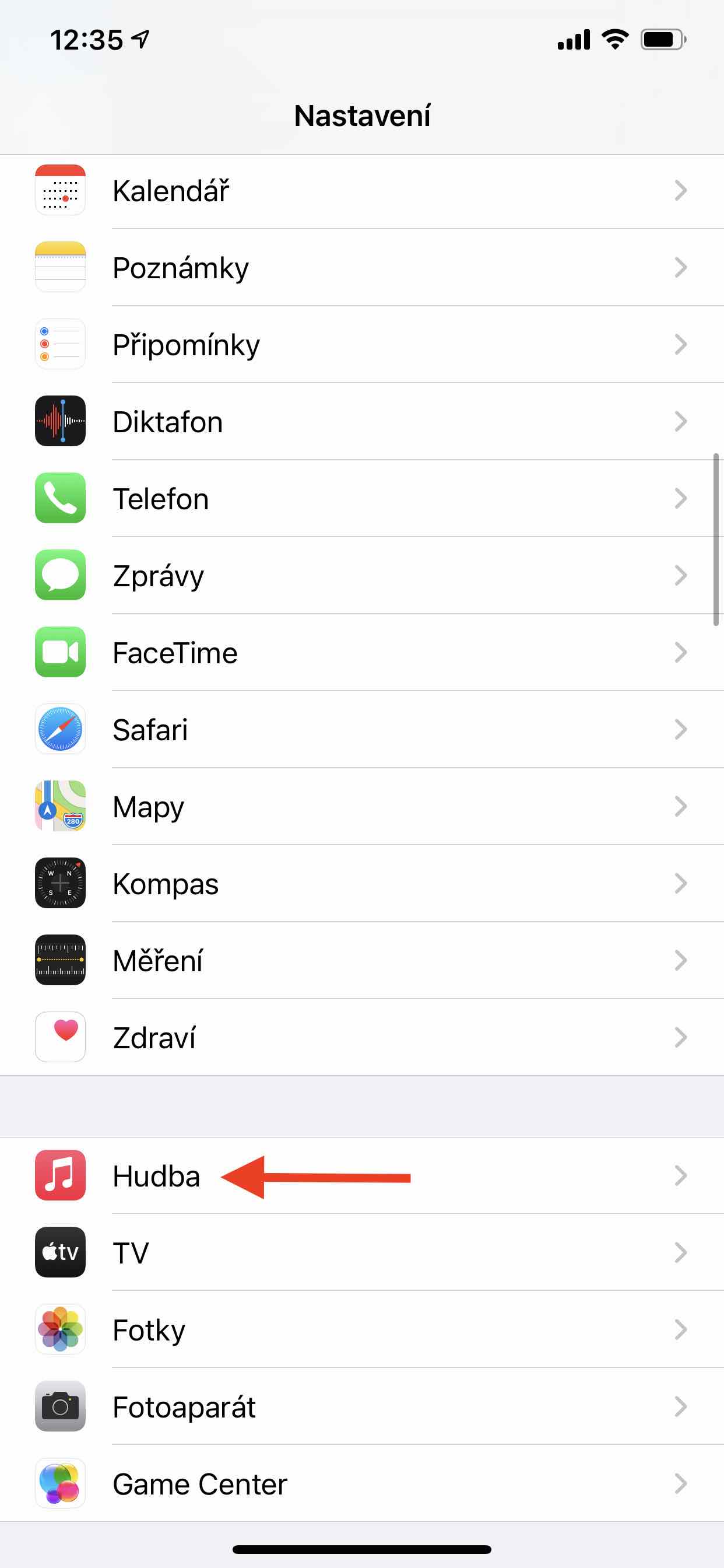Open Měření settings
This screenshot has width=724, height=1568.
[x=362, y=961]
